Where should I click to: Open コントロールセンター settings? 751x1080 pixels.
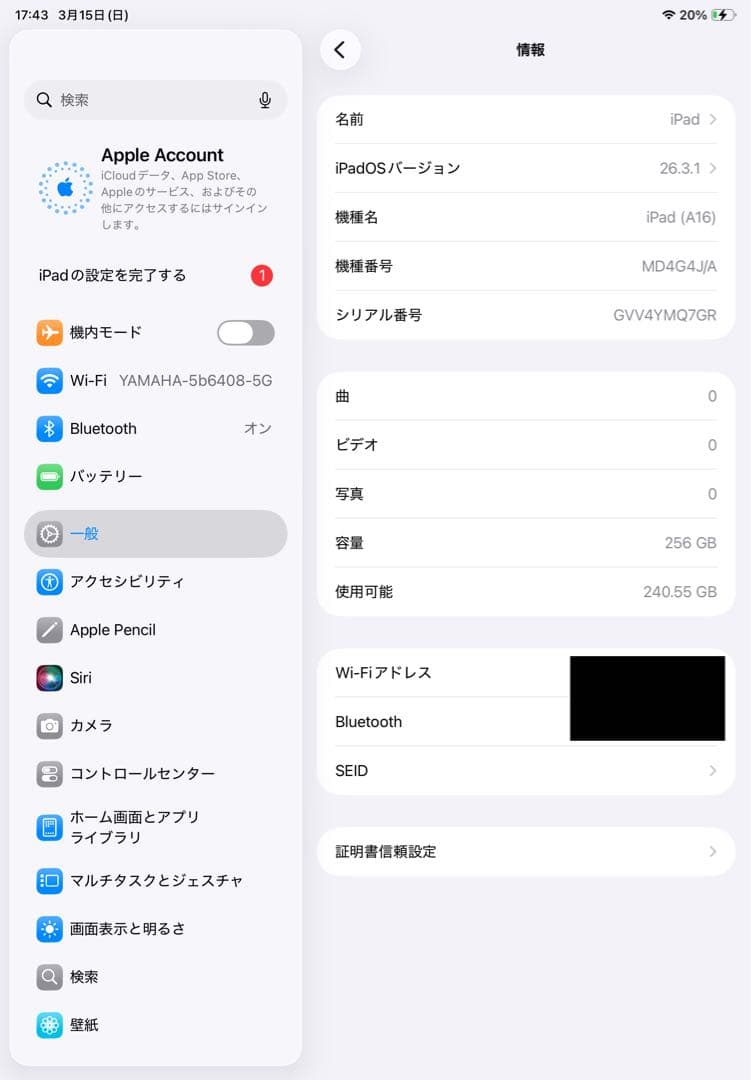[155, 773]
